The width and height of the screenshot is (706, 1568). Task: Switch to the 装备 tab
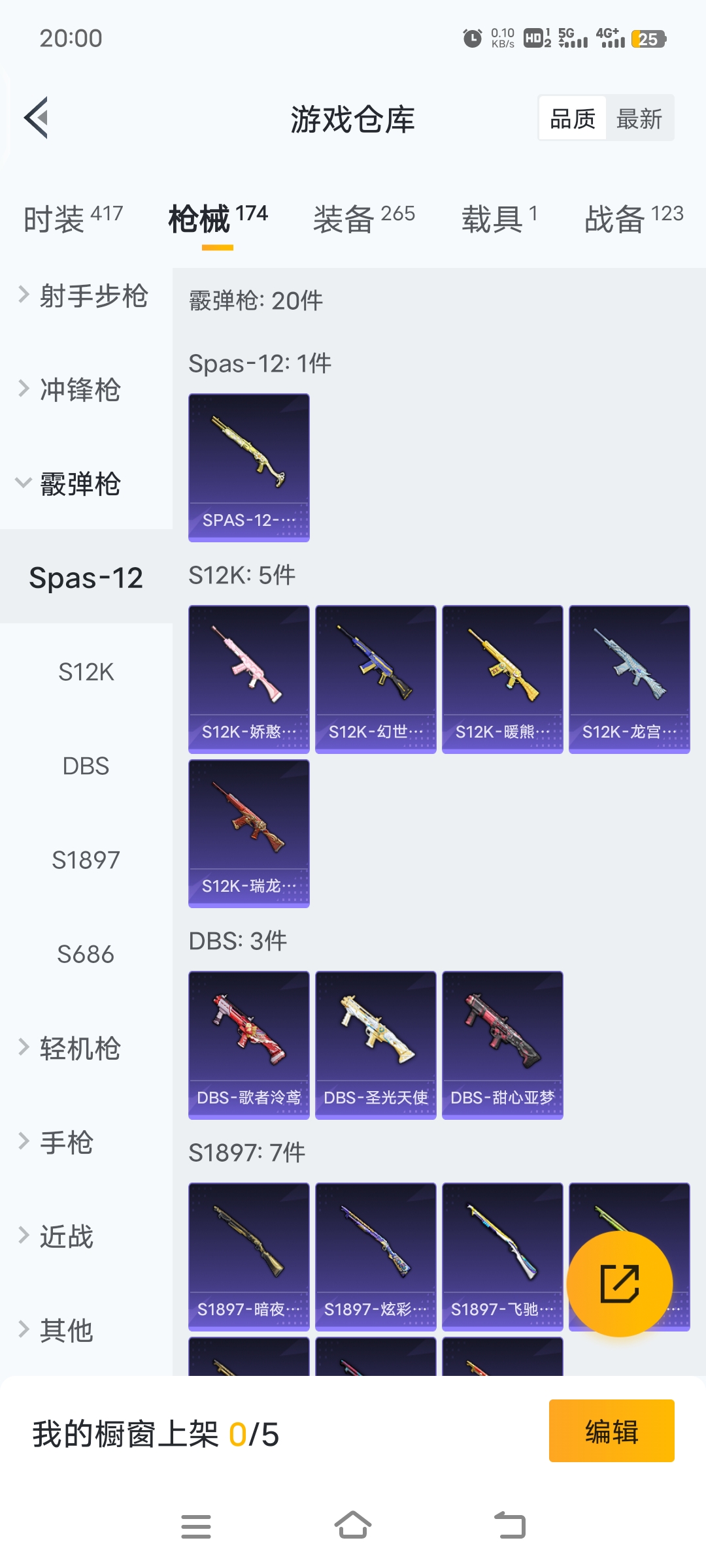[x=363, y=218]
